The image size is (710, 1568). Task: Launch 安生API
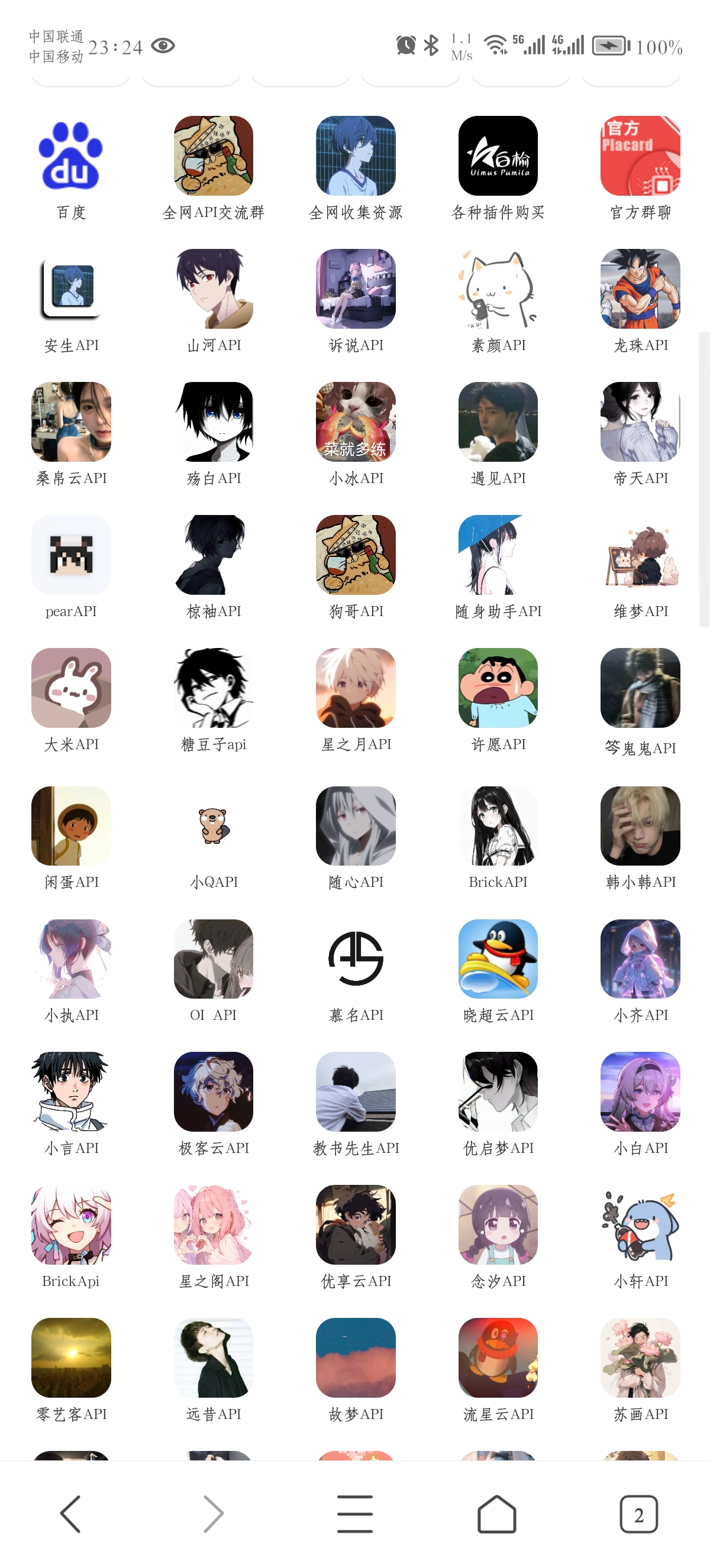pyautogui.click(x=71, y=289)
